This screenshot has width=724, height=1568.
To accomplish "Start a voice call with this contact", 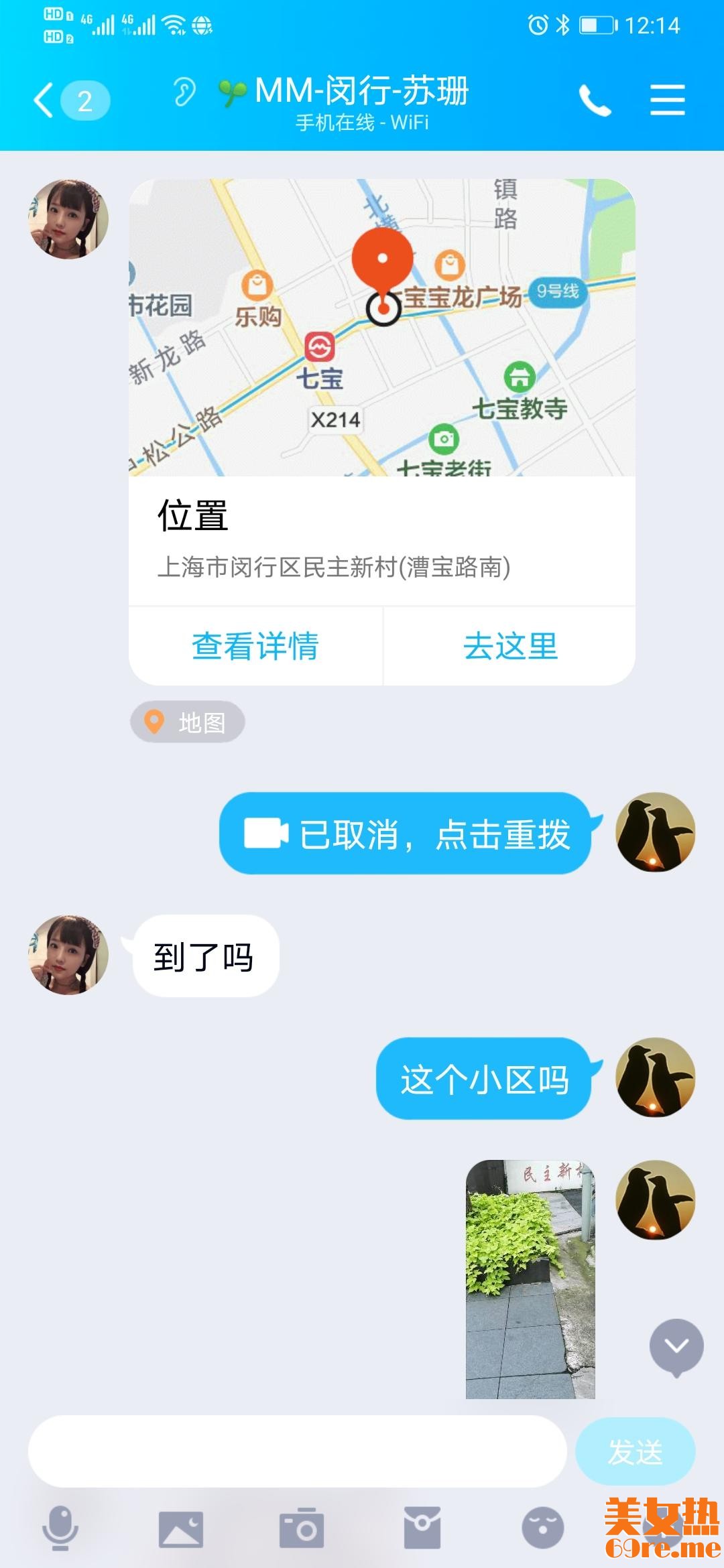I will (595, 101).
